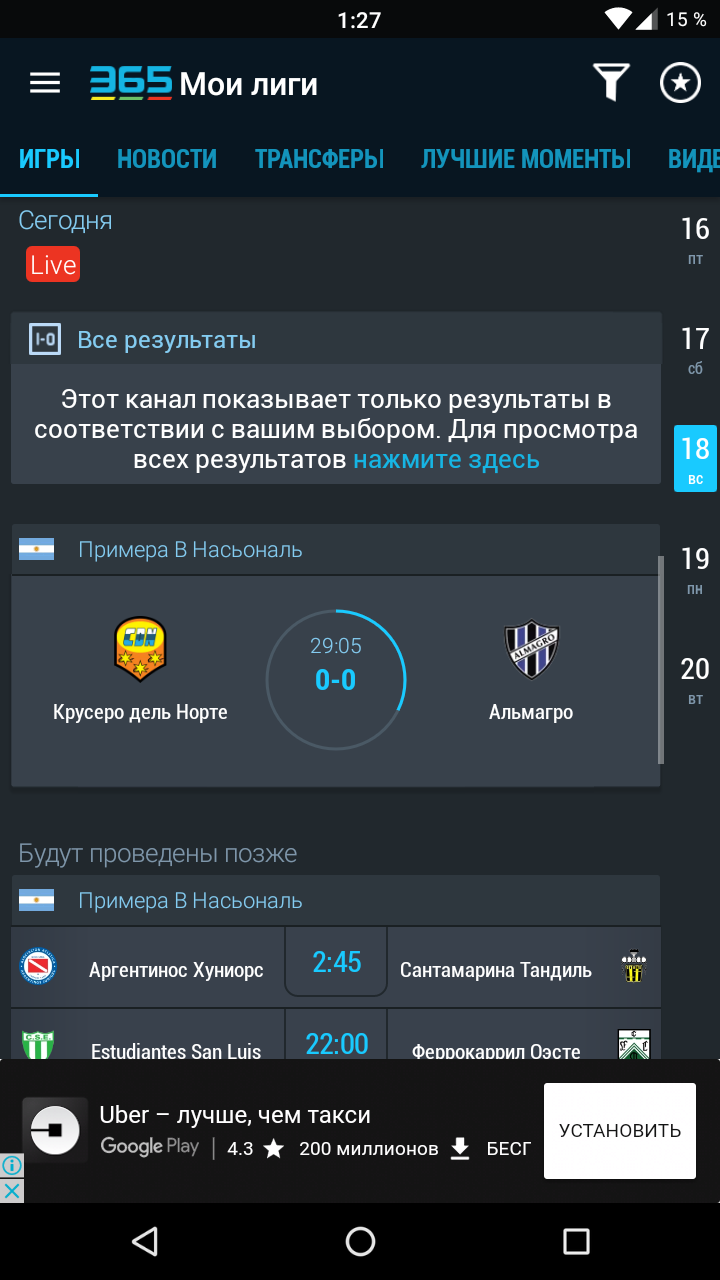720x1280 pixels.
Task: Open the hamburger drawer menu
Action: coord(45,83)
